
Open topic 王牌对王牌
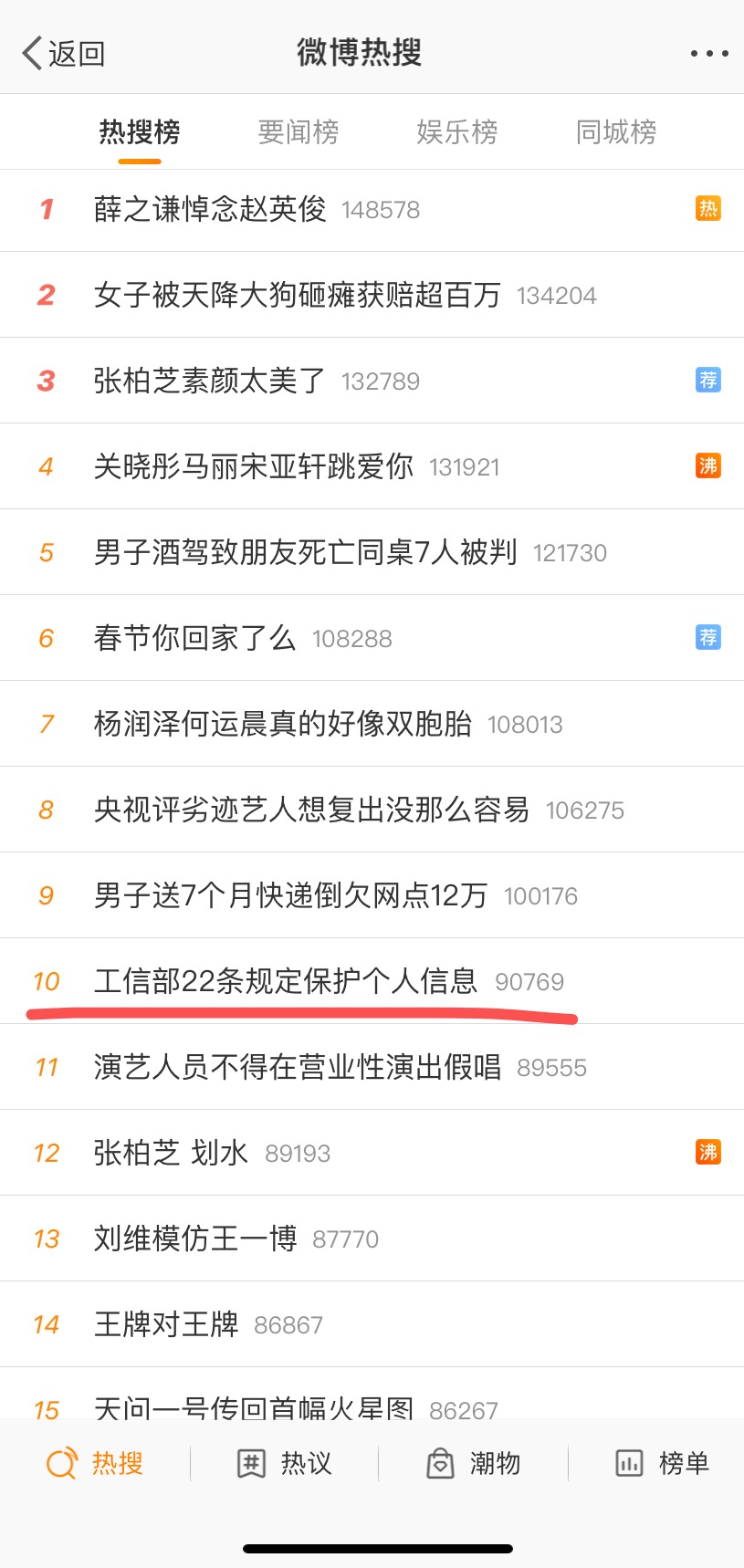pyautogui.click(x=372, y=1324)
